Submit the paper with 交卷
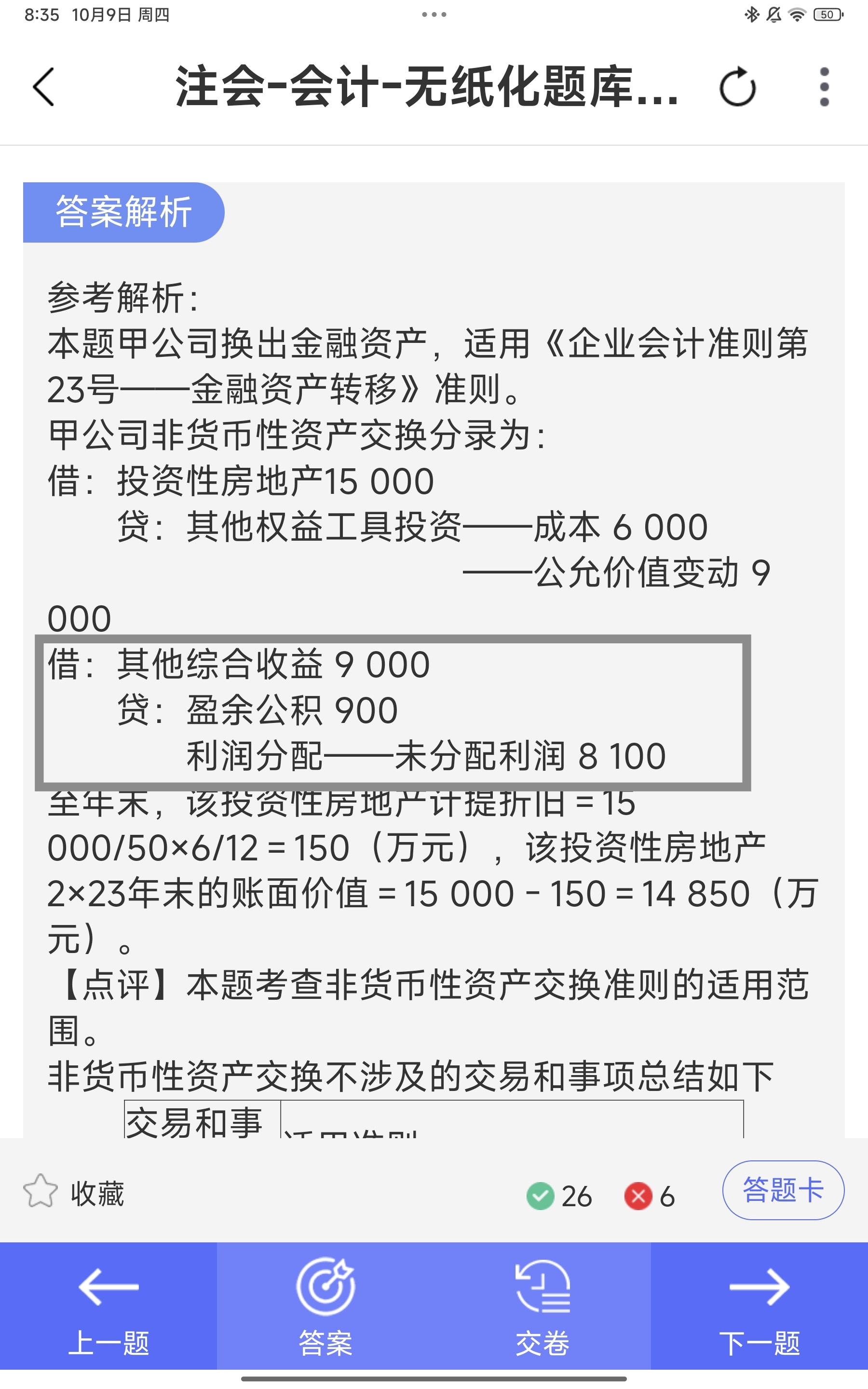 (542, 1307)
